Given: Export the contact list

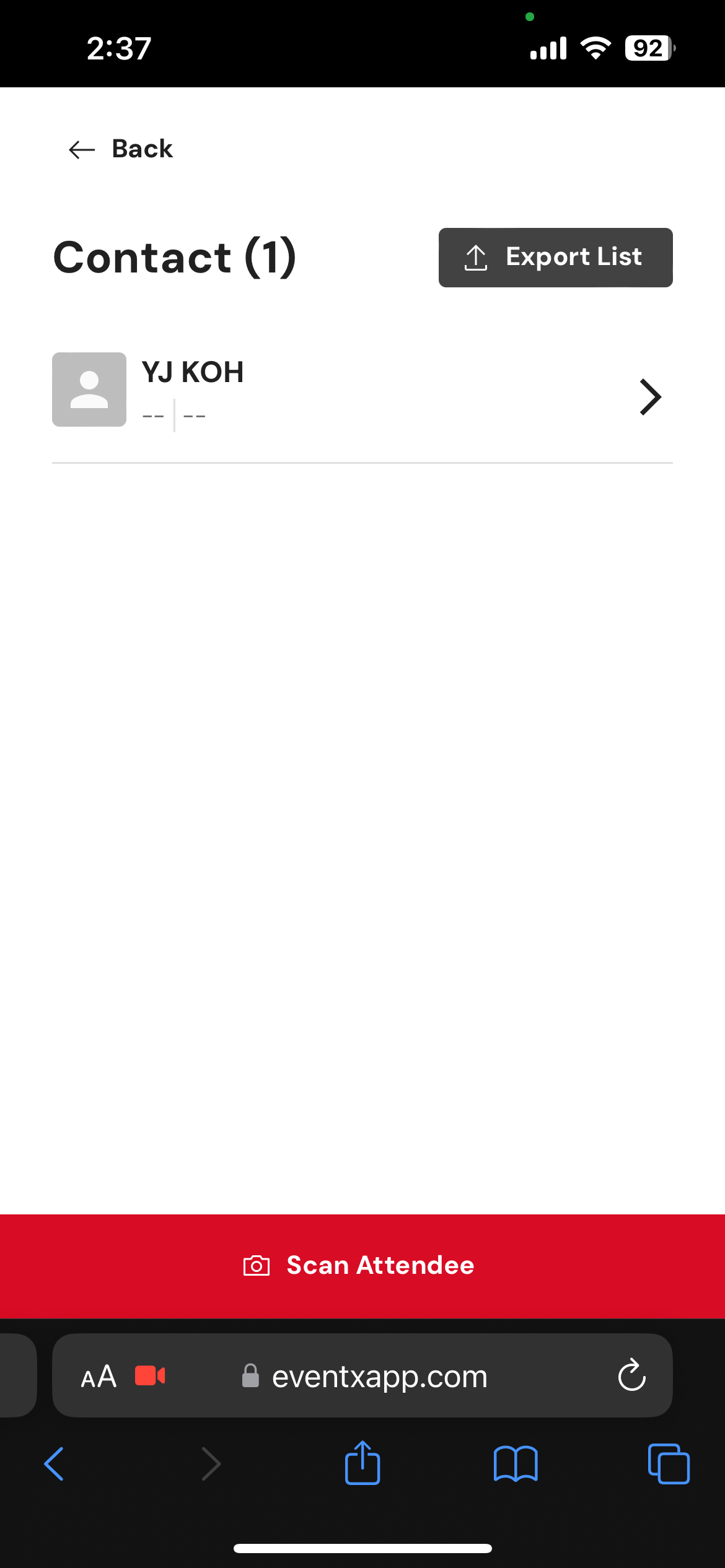Looking at the screenshot, I should (x=555, y=258).
